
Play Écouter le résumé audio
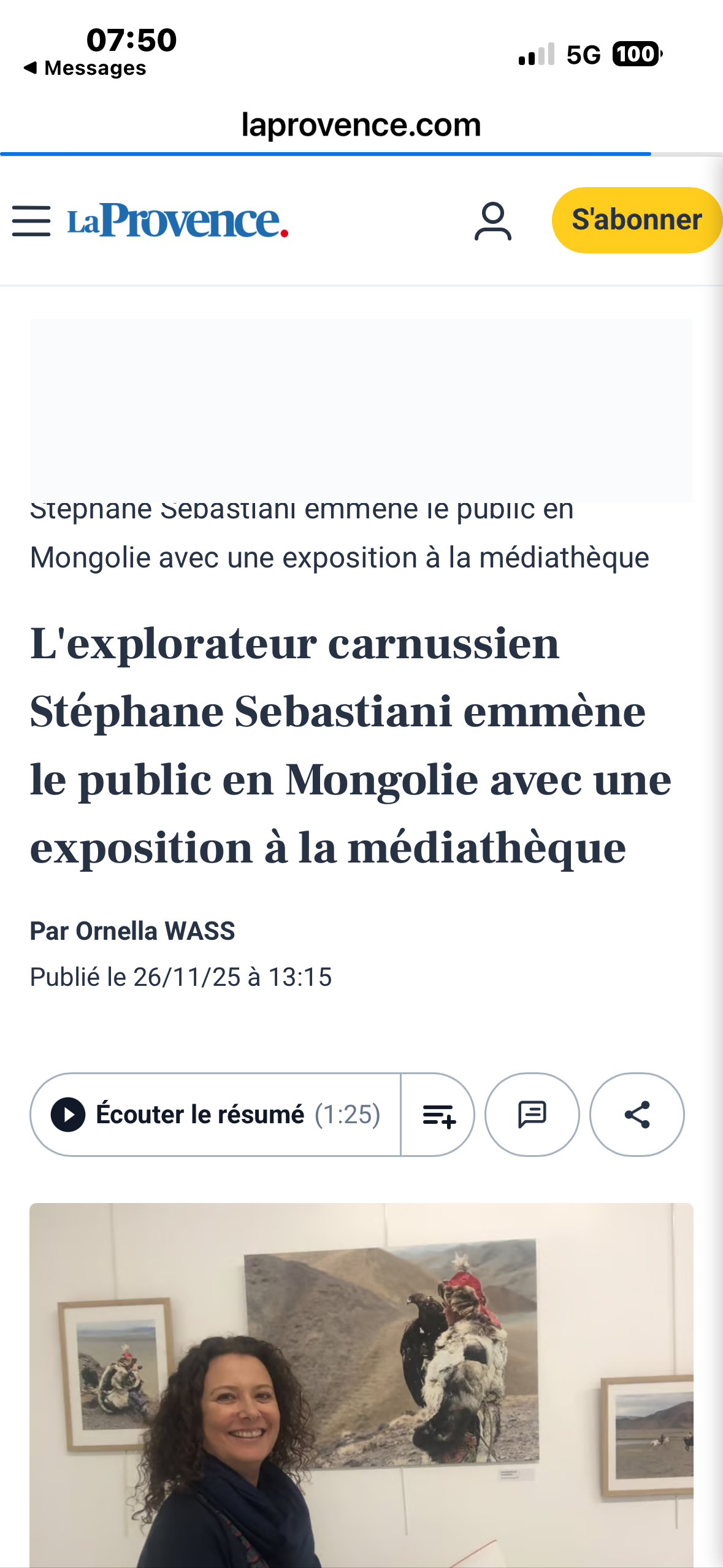pos(215,1115)
